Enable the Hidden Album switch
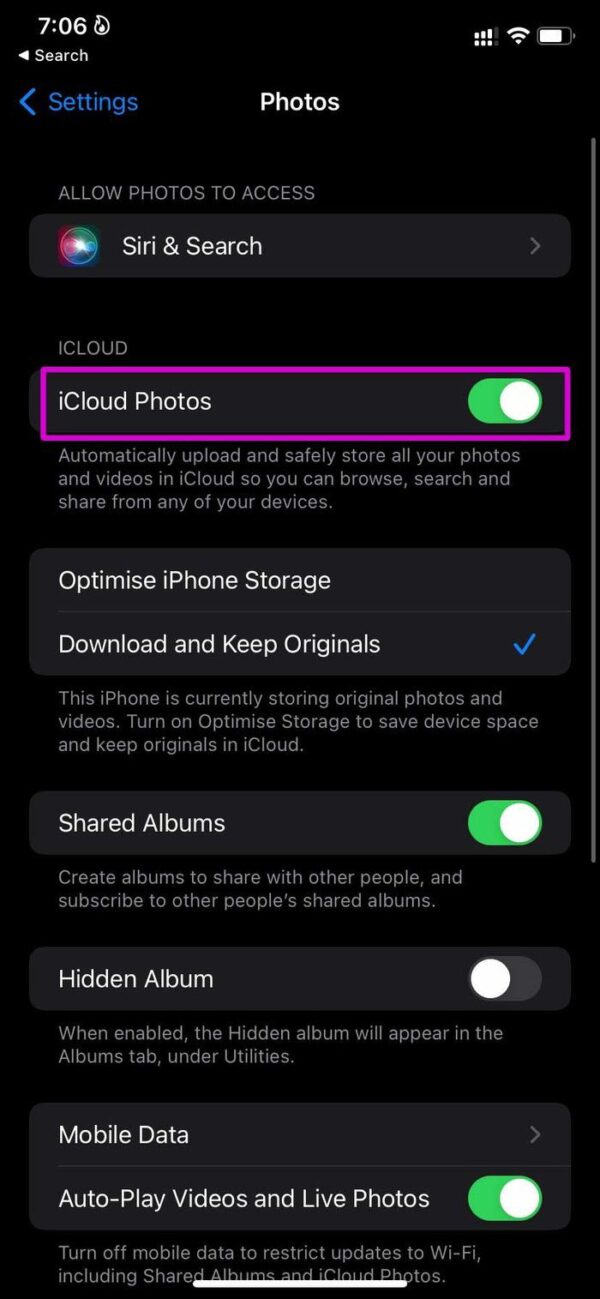 [x=504, y=979]
